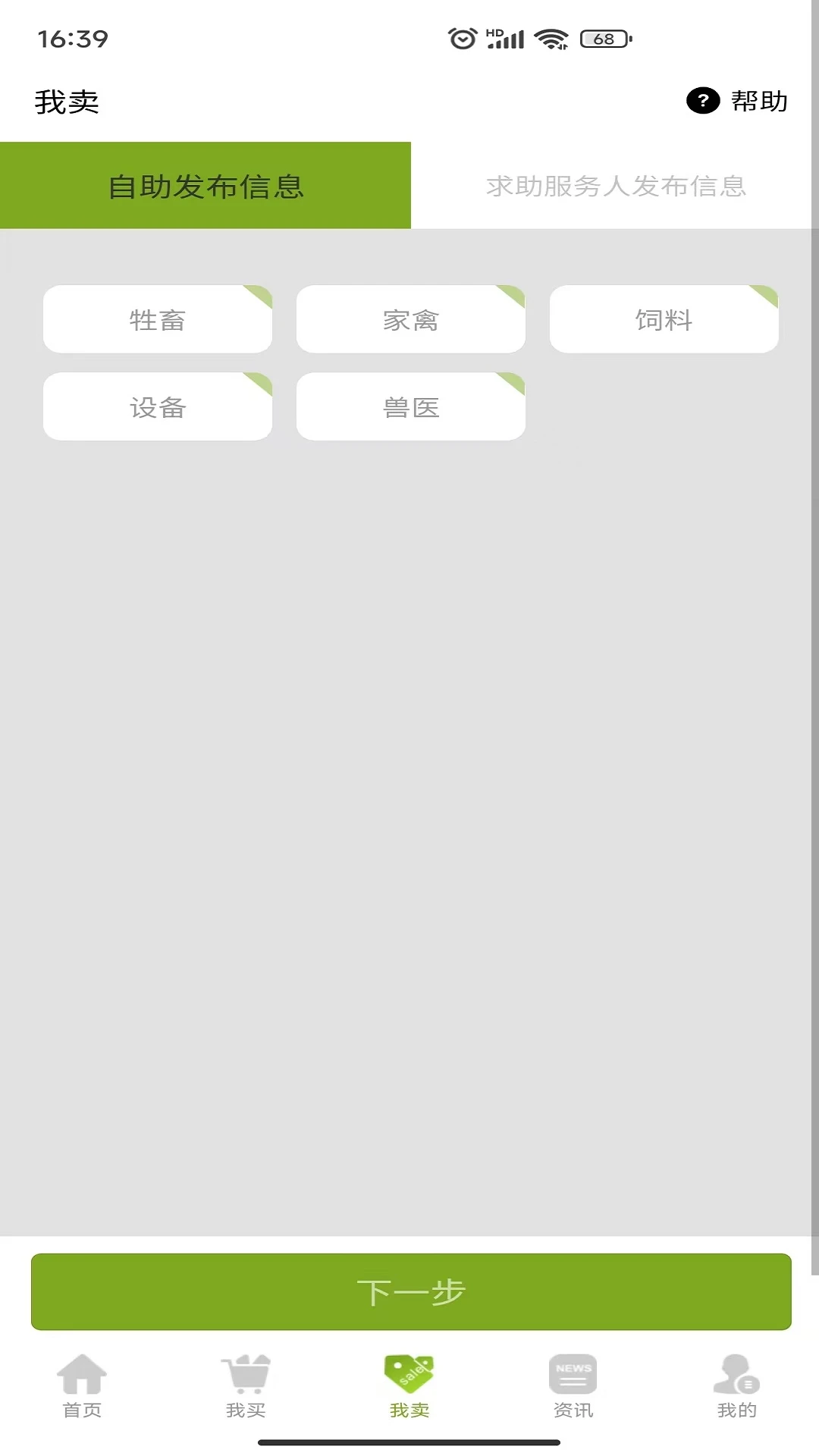Image resolution: width=819 pixels, height=1456 pixels.
Task: Switch to the 求助服务人发布信息 tab
Action: 616,186
